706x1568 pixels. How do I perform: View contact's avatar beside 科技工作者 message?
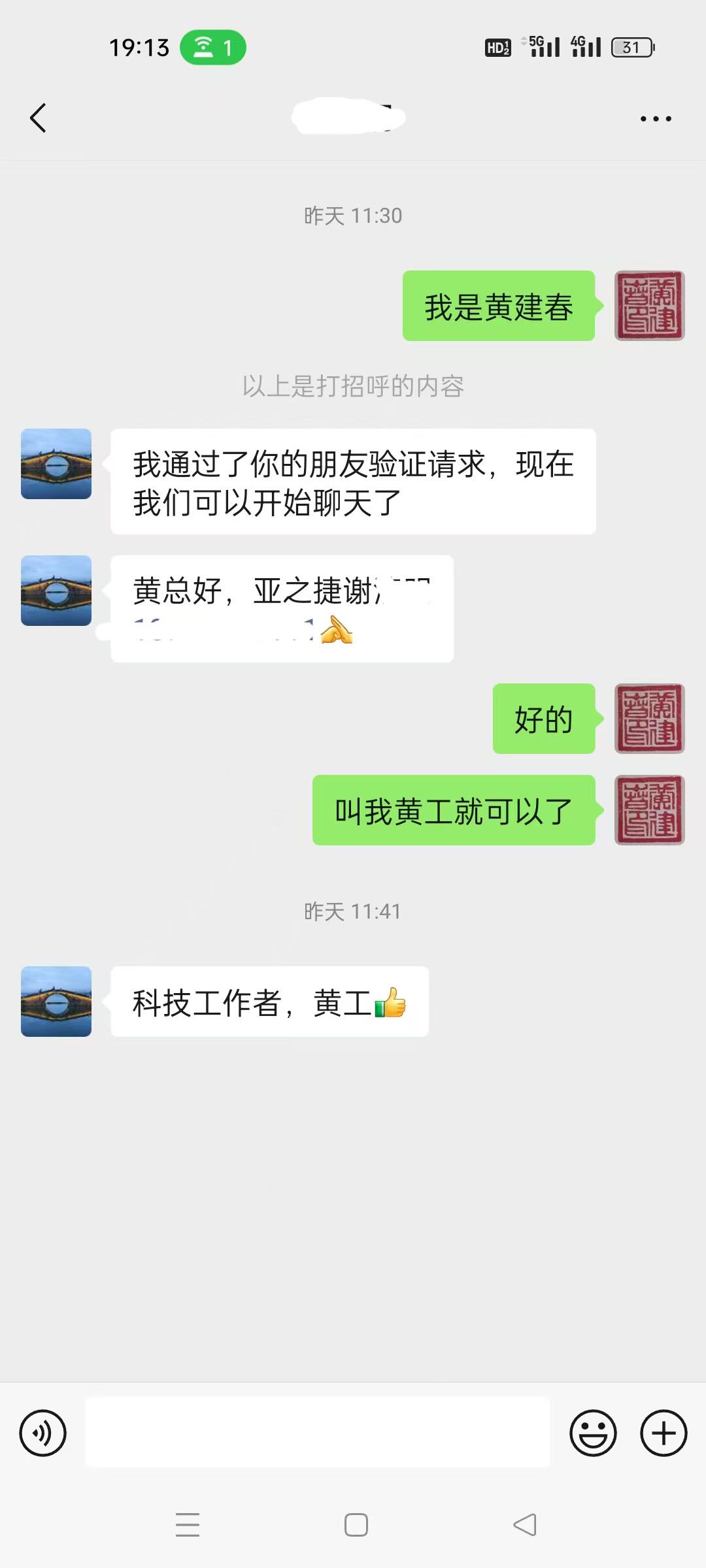tap(56, 1002)
